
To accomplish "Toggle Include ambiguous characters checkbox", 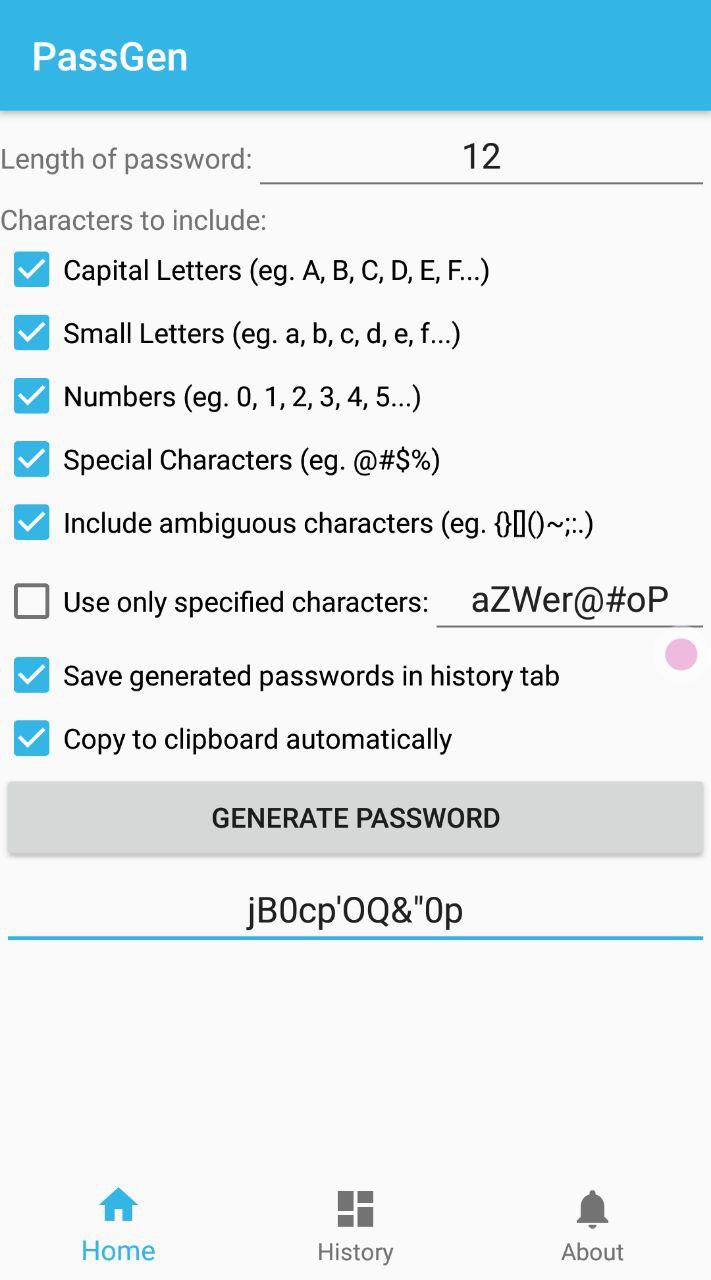I will (x=32, y=523).
